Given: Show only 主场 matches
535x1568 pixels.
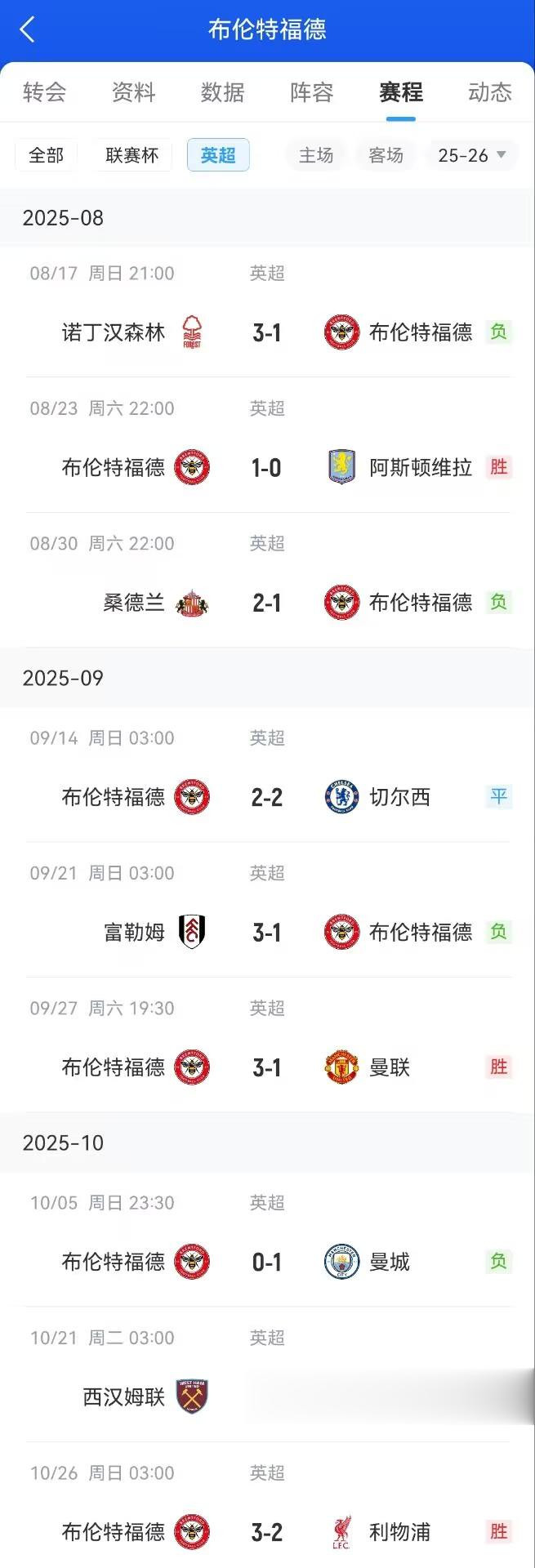Looking at the screenshot, I should point(315,155).
